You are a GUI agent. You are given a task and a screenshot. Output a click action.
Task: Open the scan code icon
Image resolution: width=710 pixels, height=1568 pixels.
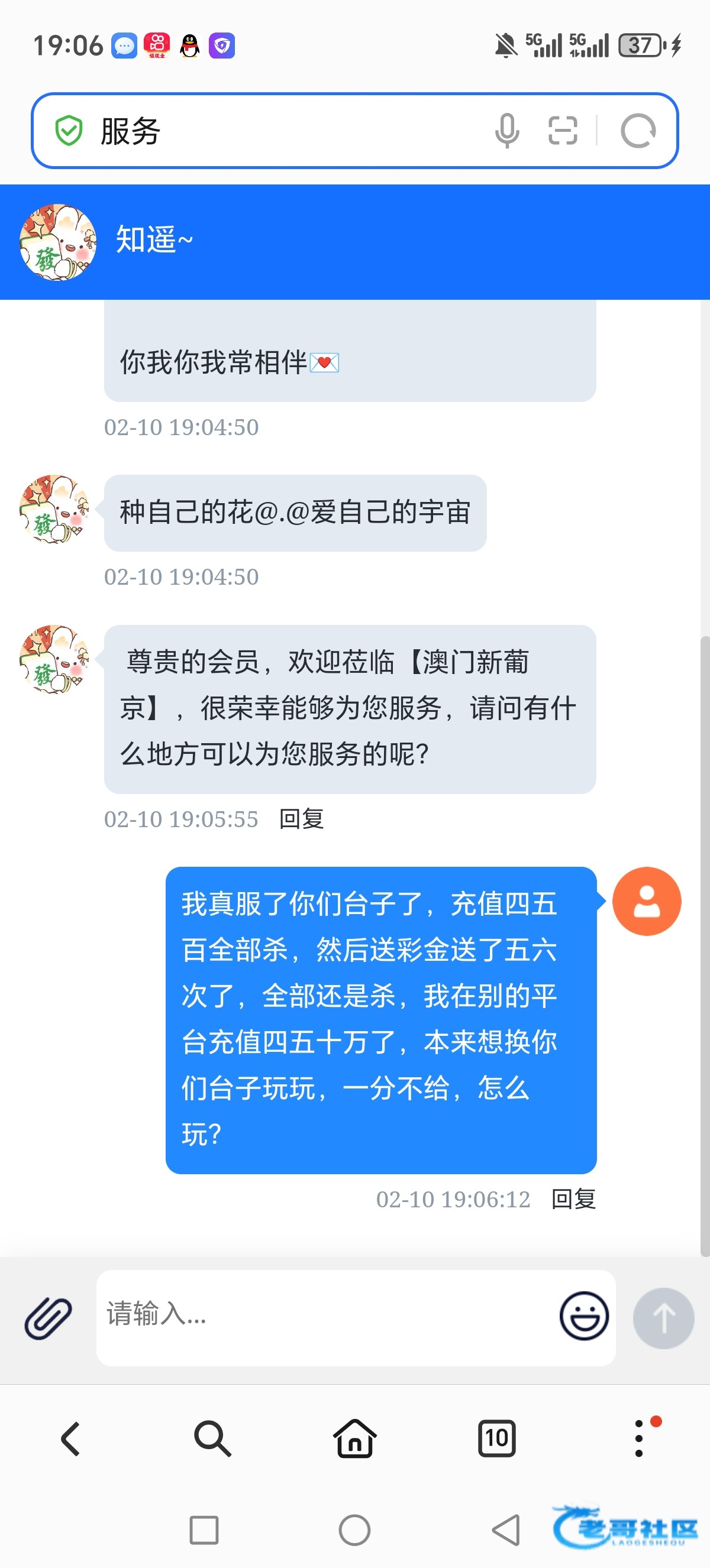click(562, 131)
